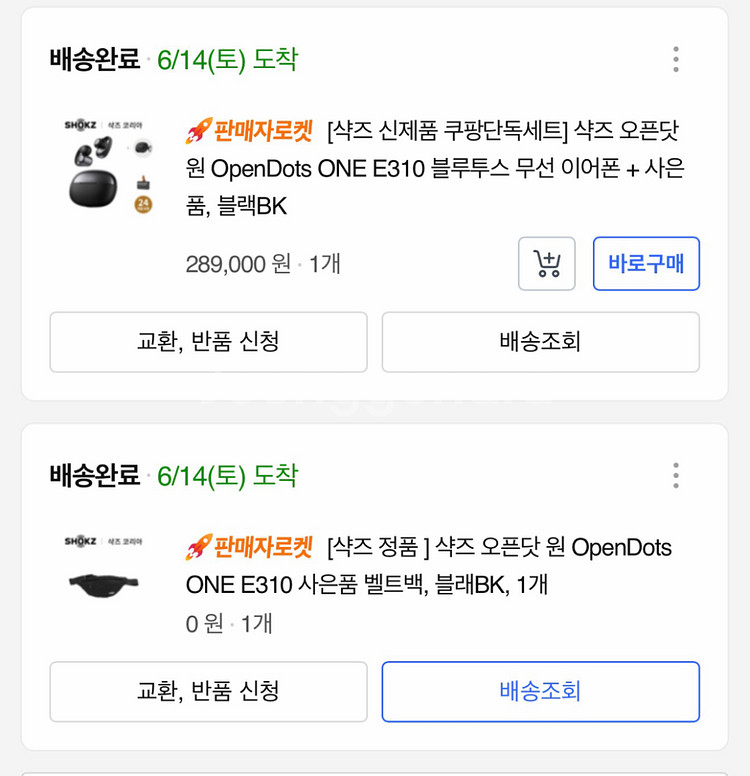
Task: Open the three-dot menu on the first order
Action: [x=677, y=58]
